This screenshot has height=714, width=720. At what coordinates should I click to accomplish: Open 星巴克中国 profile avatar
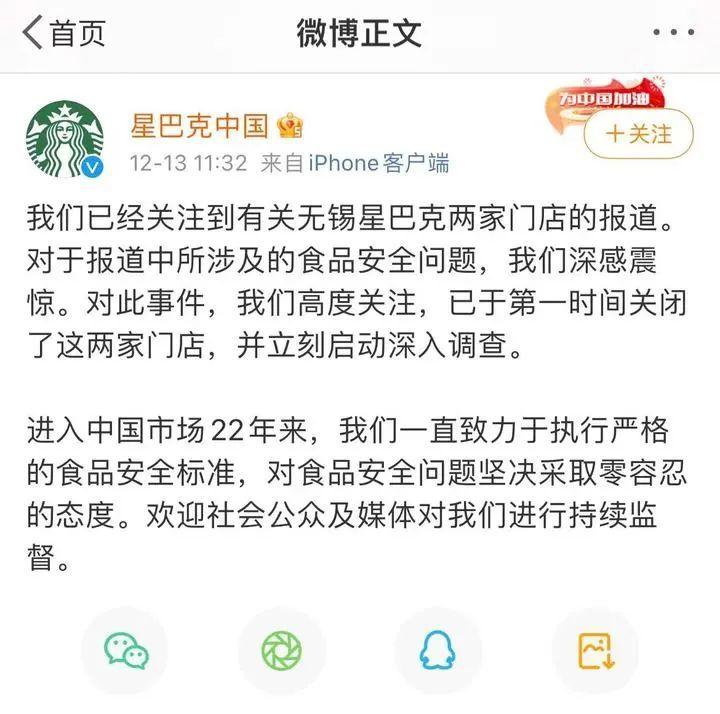65,140
